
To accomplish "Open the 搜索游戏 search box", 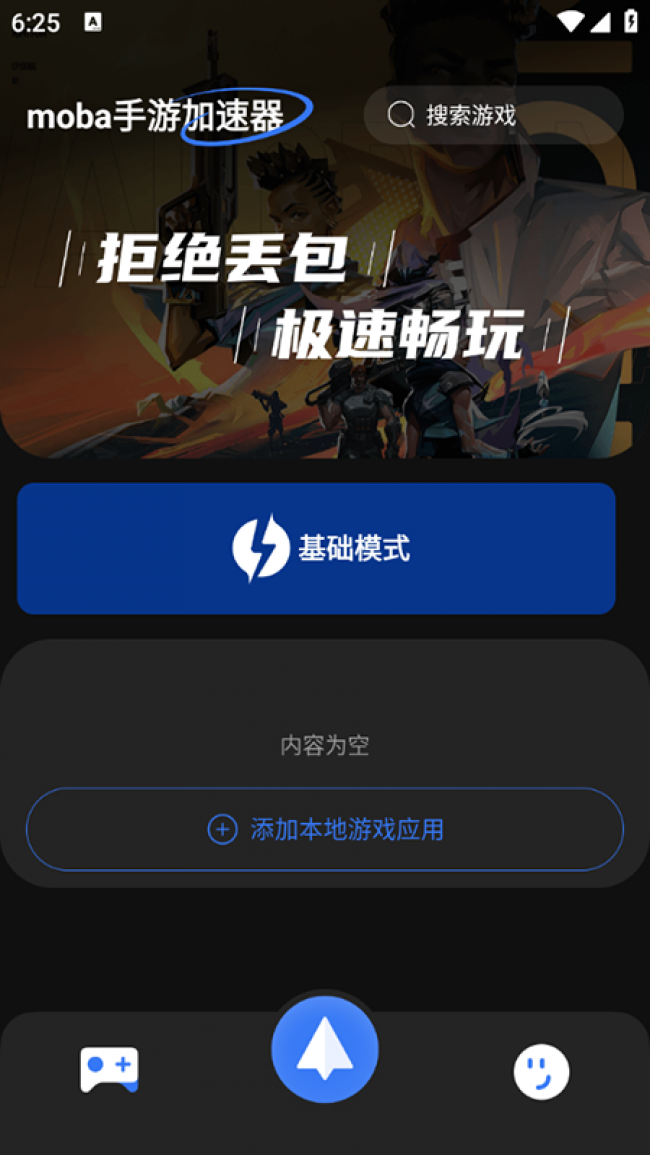I will tap(493, 115).
